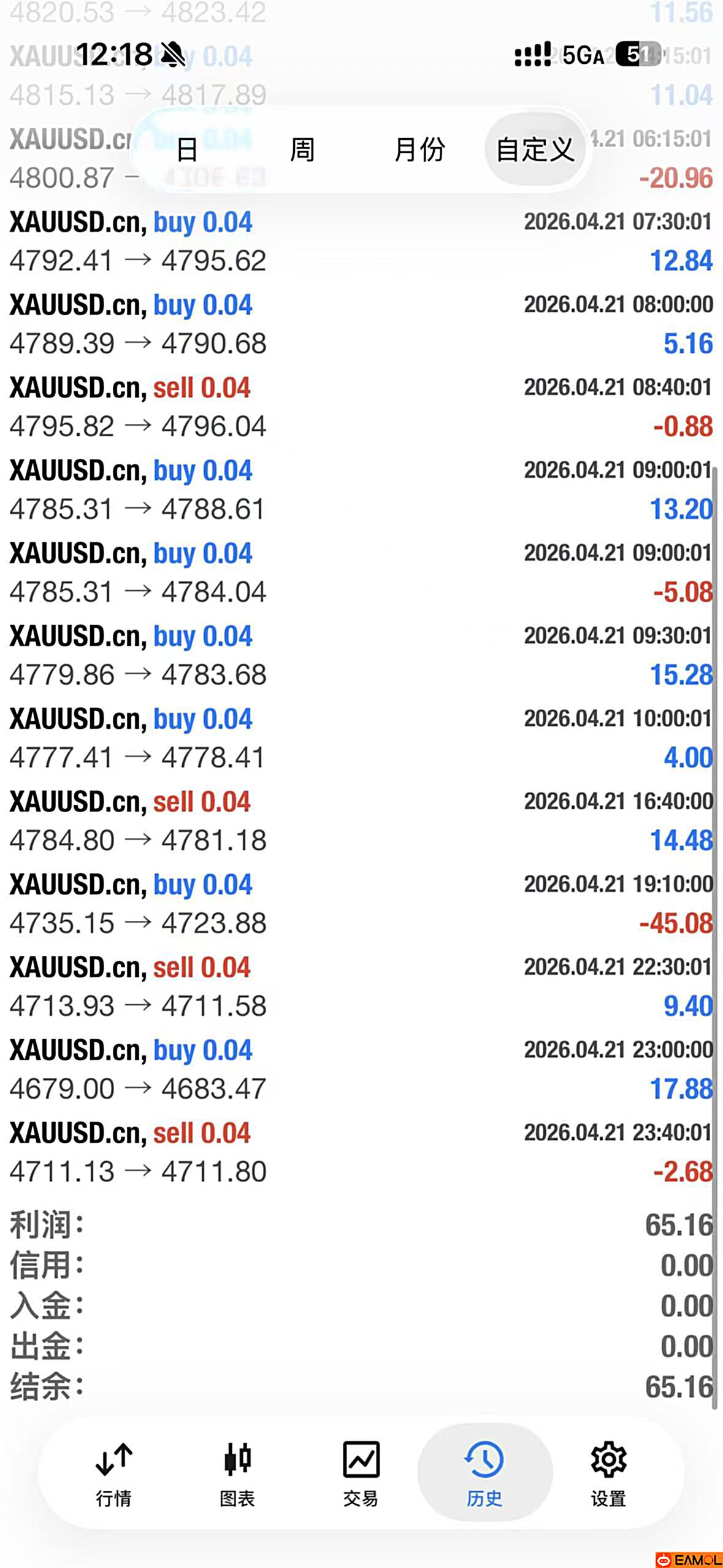This screenshot has height=1568, width=723.
Task: View the sell trade from 08:40:01
Action: pyautogui.click(x=361, y=407)
